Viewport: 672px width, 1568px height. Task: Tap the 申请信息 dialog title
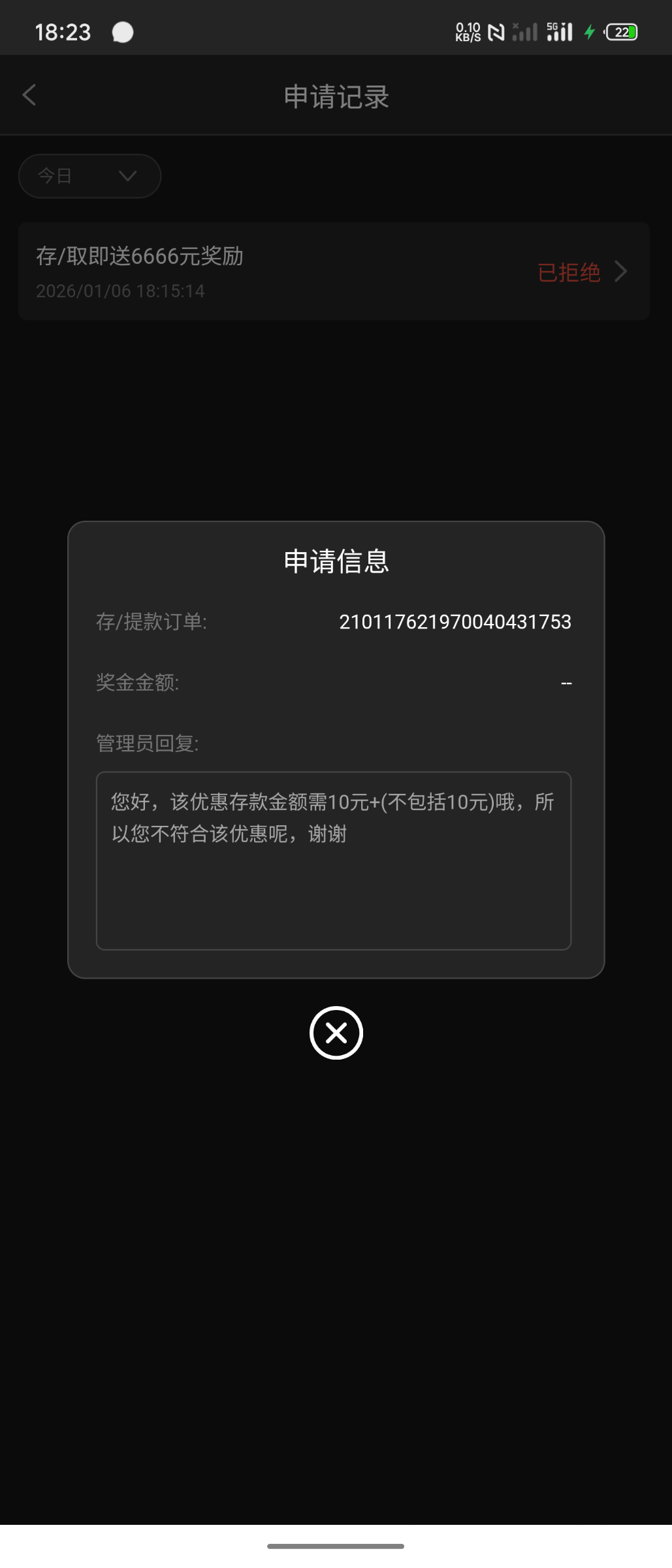(x=335, y=561)
